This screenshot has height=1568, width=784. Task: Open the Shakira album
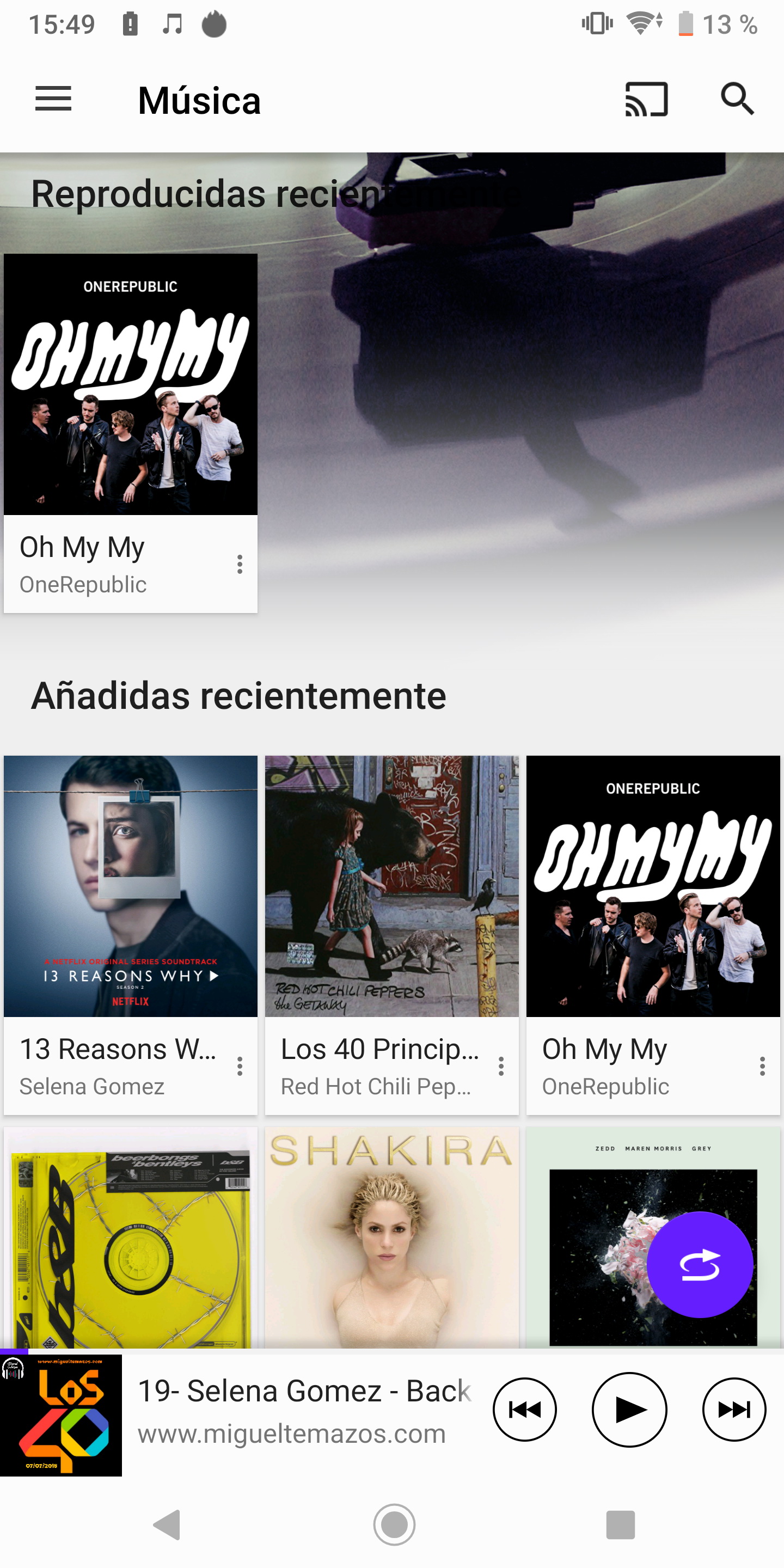click(x=391, y=1236)
